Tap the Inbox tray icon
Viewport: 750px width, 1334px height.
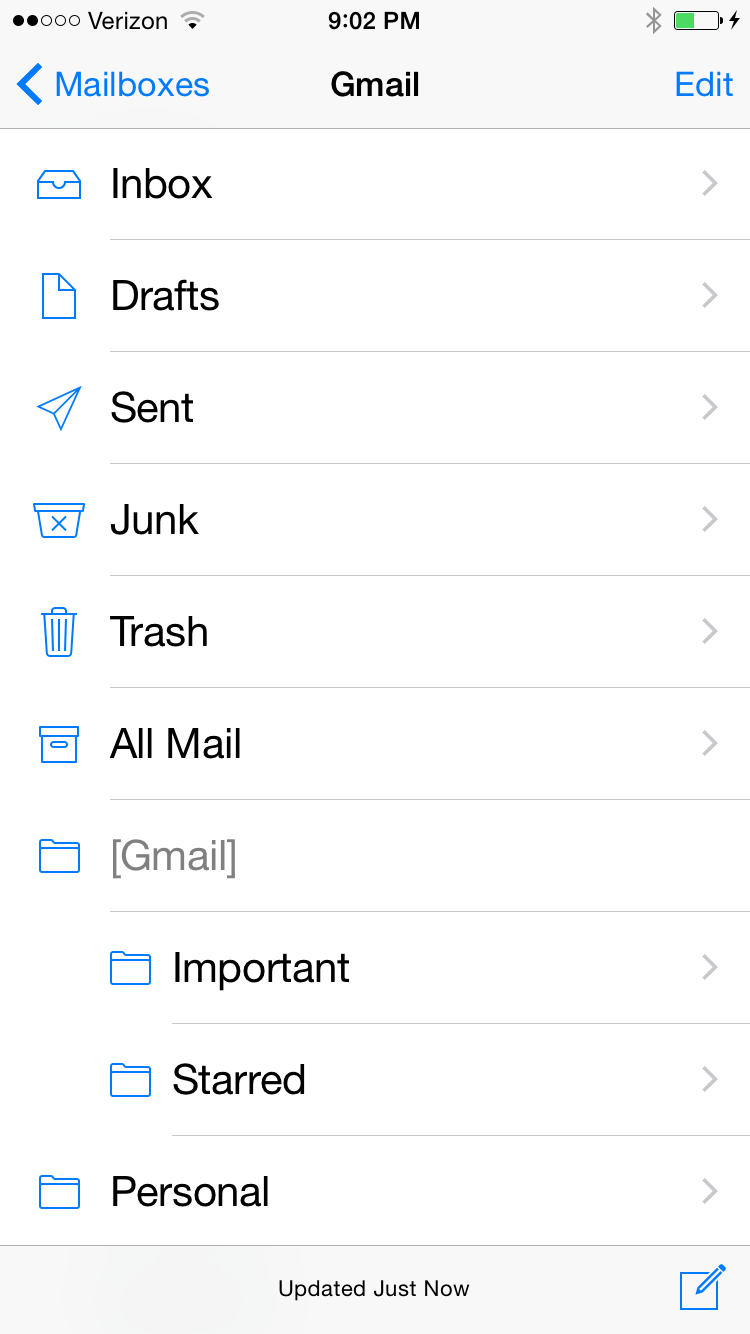point(58,184)
